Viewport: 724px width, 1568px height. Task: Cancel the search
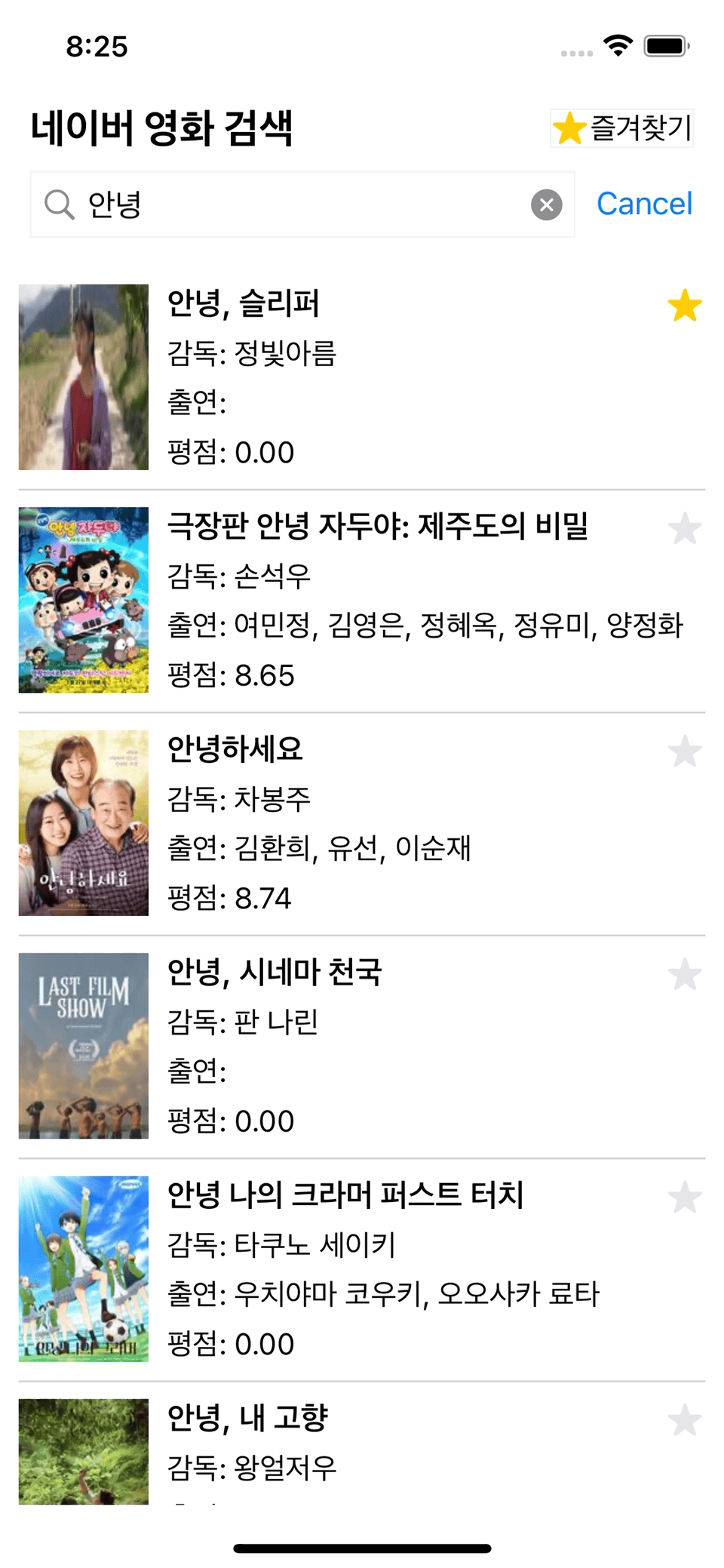[x=644, y=204]
